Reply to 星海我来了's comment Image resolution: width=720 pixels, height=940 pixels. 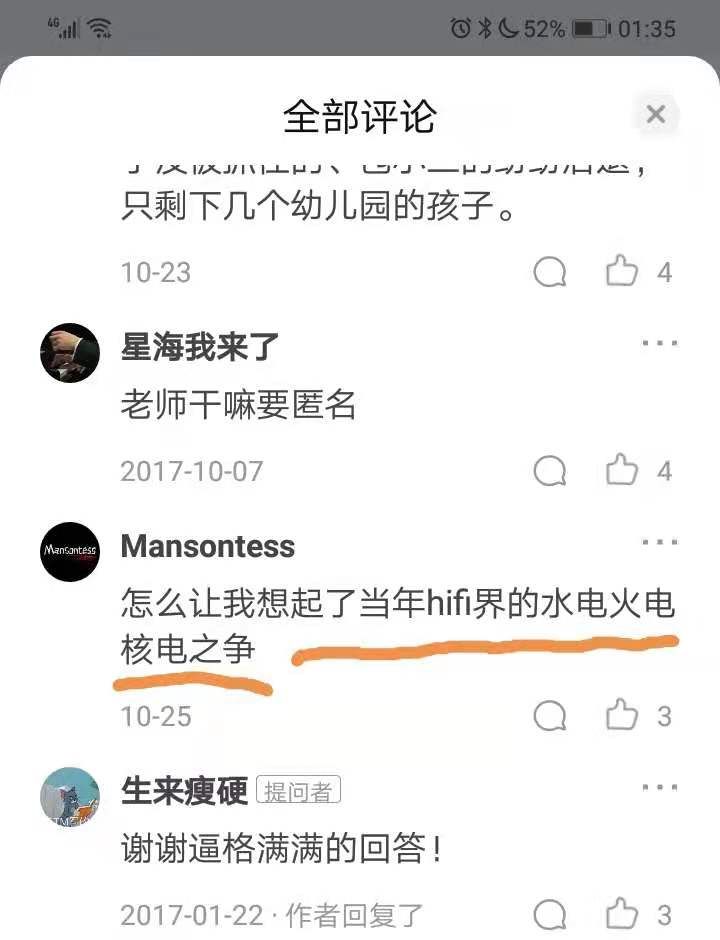point(550,471)
